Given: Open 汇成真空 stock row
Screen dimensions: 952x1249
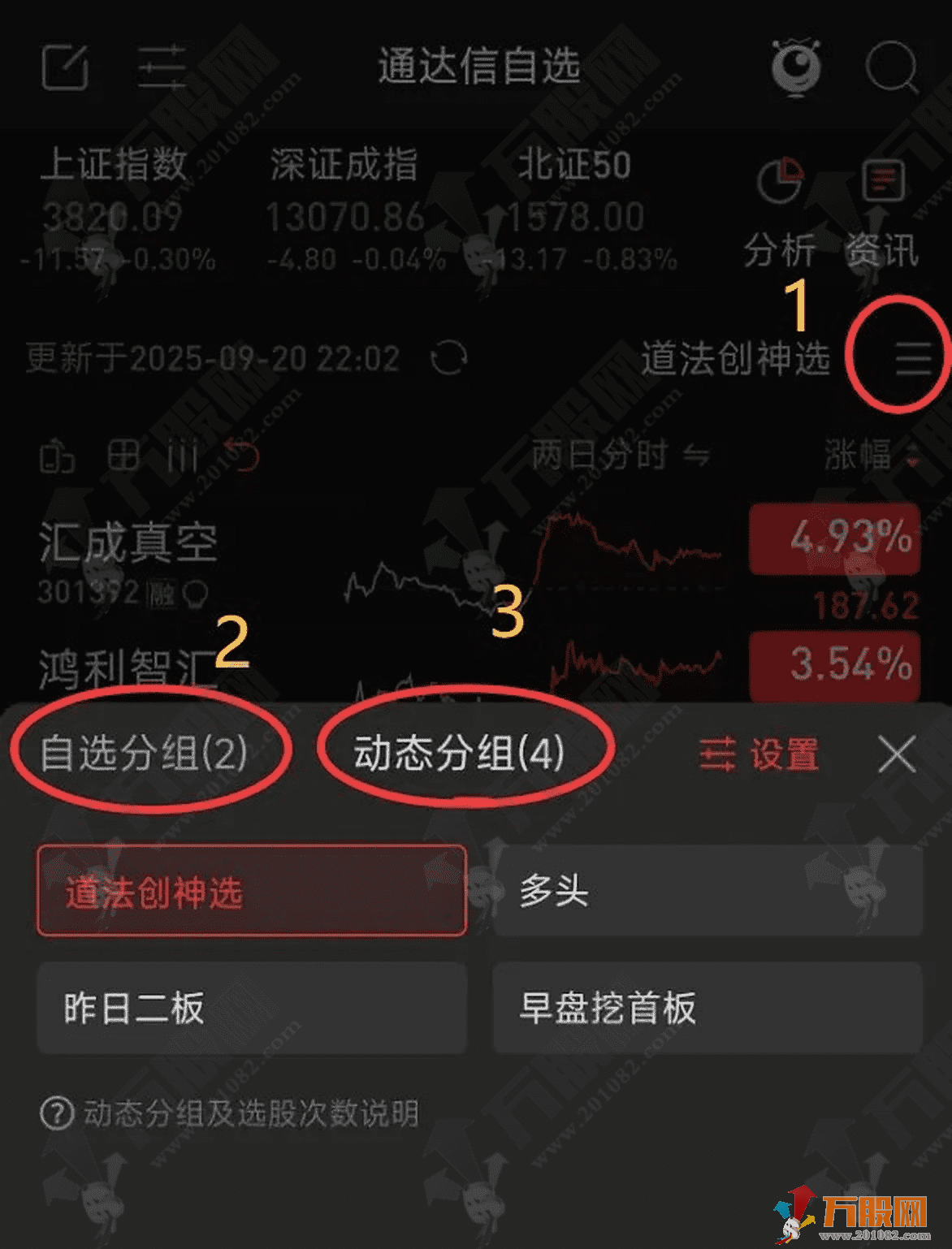Looking at the screenshot, I should [x=130, y=560].
